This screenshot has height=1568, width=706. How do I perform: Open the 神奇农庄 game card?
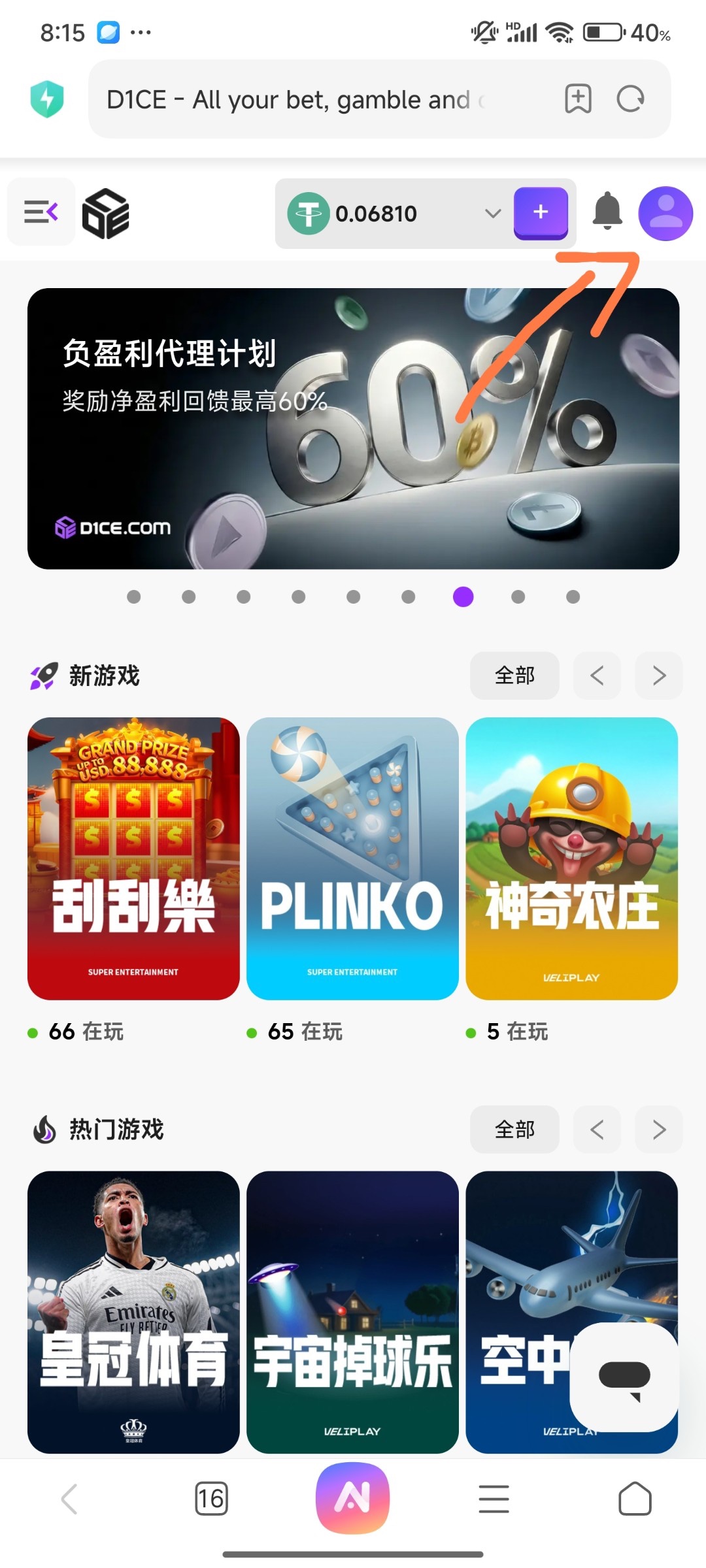(x=571, y=858)
